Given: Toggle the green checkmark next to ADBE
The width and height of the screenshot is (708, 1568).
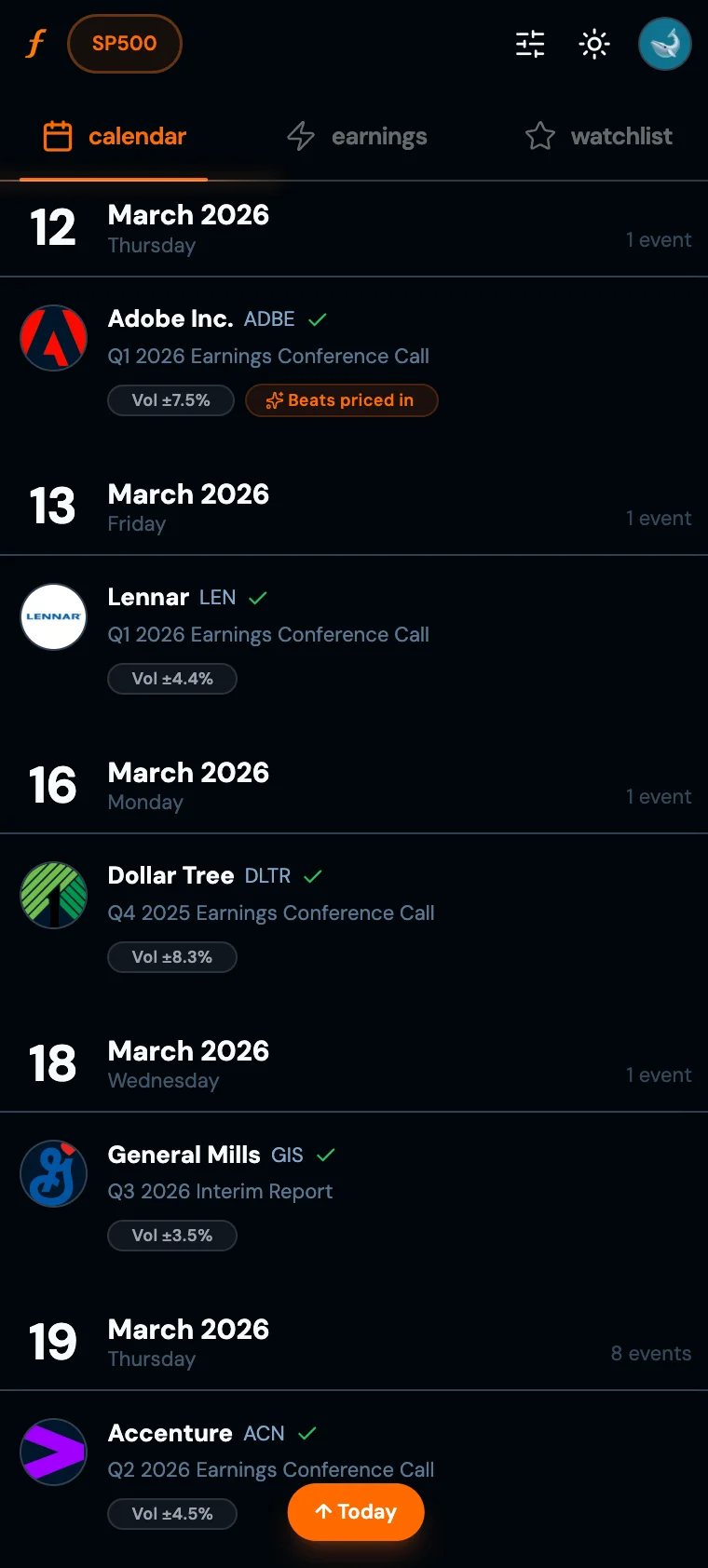Looking at the screenshot, I should click(x=317, y=318).
